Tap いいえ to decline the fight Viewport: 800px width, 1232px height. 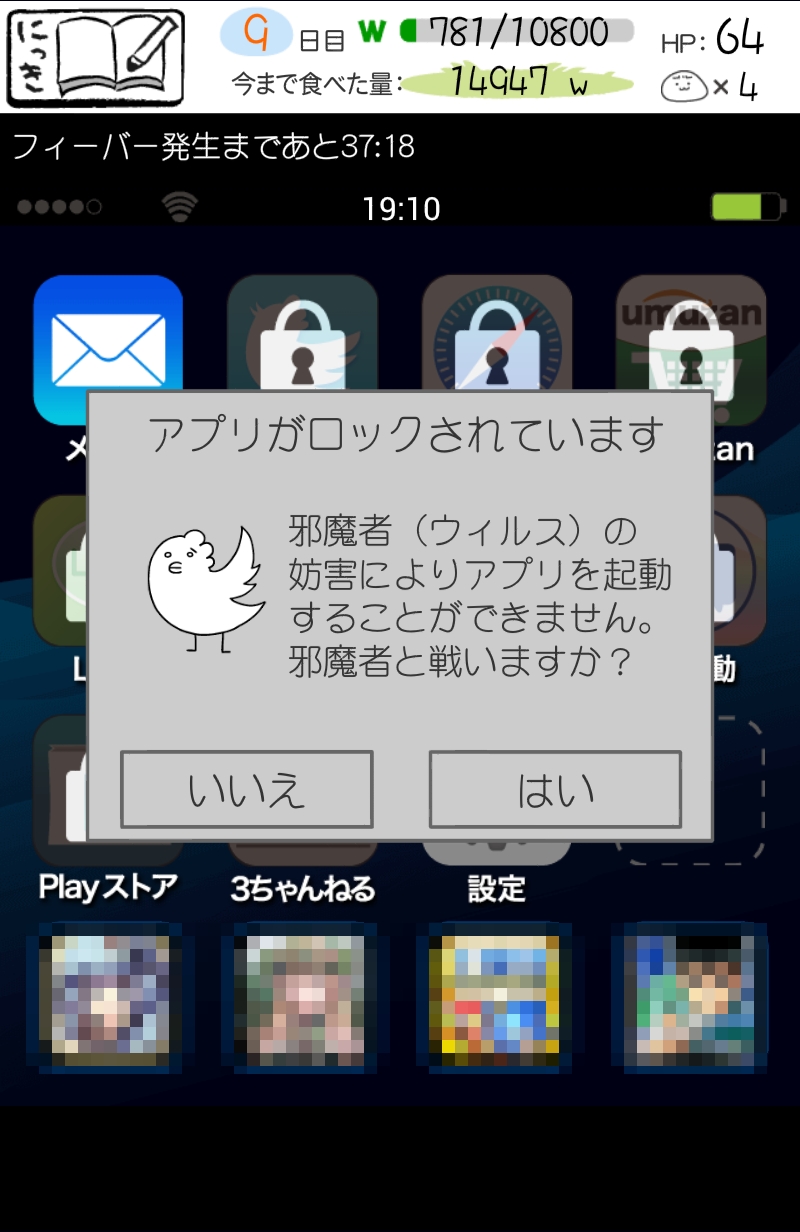click(x=246, y=790)
